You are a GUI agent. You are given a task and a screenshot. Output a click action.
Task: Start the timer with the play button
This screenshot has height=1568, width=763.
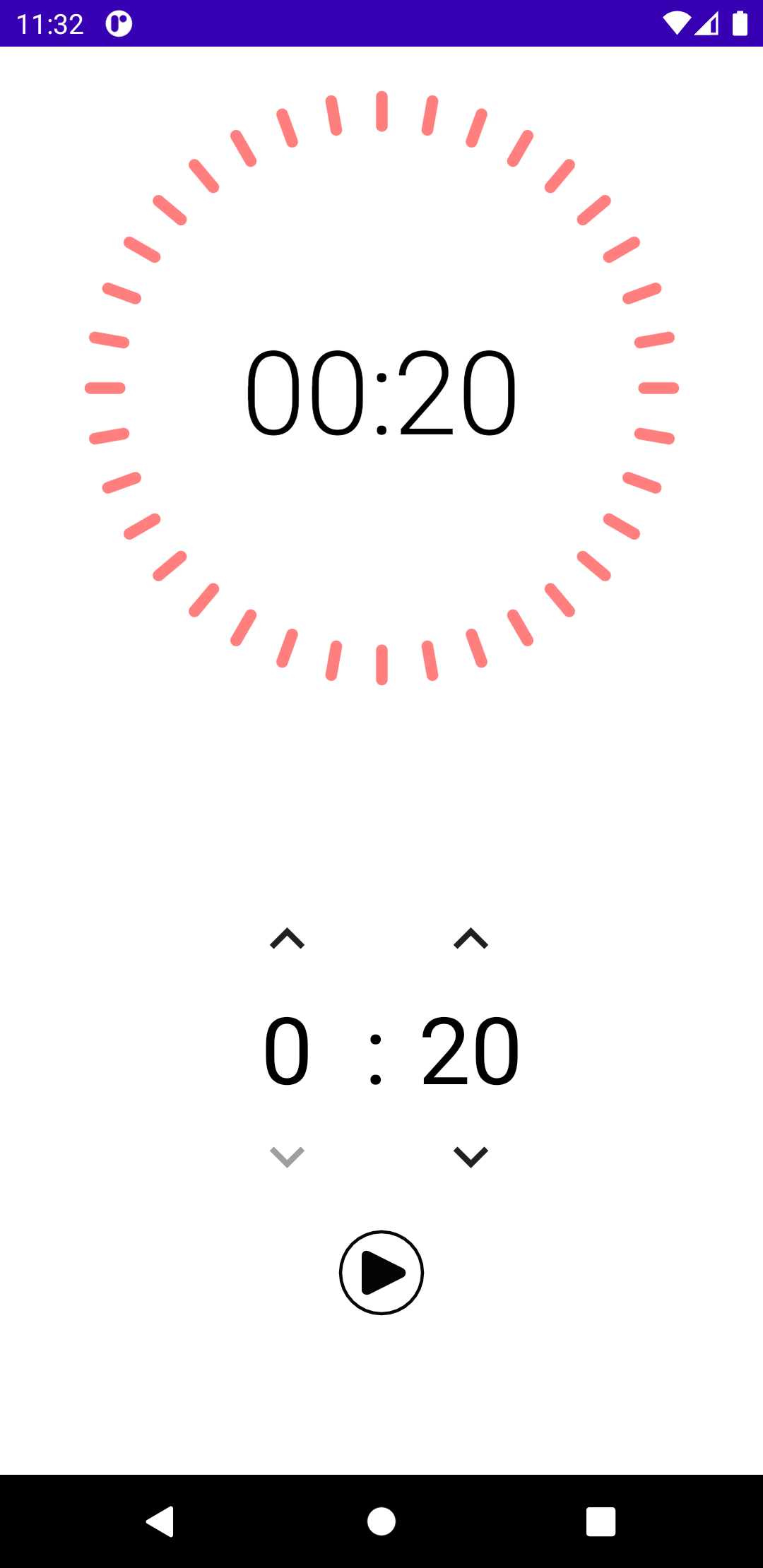click(381, 1272)
